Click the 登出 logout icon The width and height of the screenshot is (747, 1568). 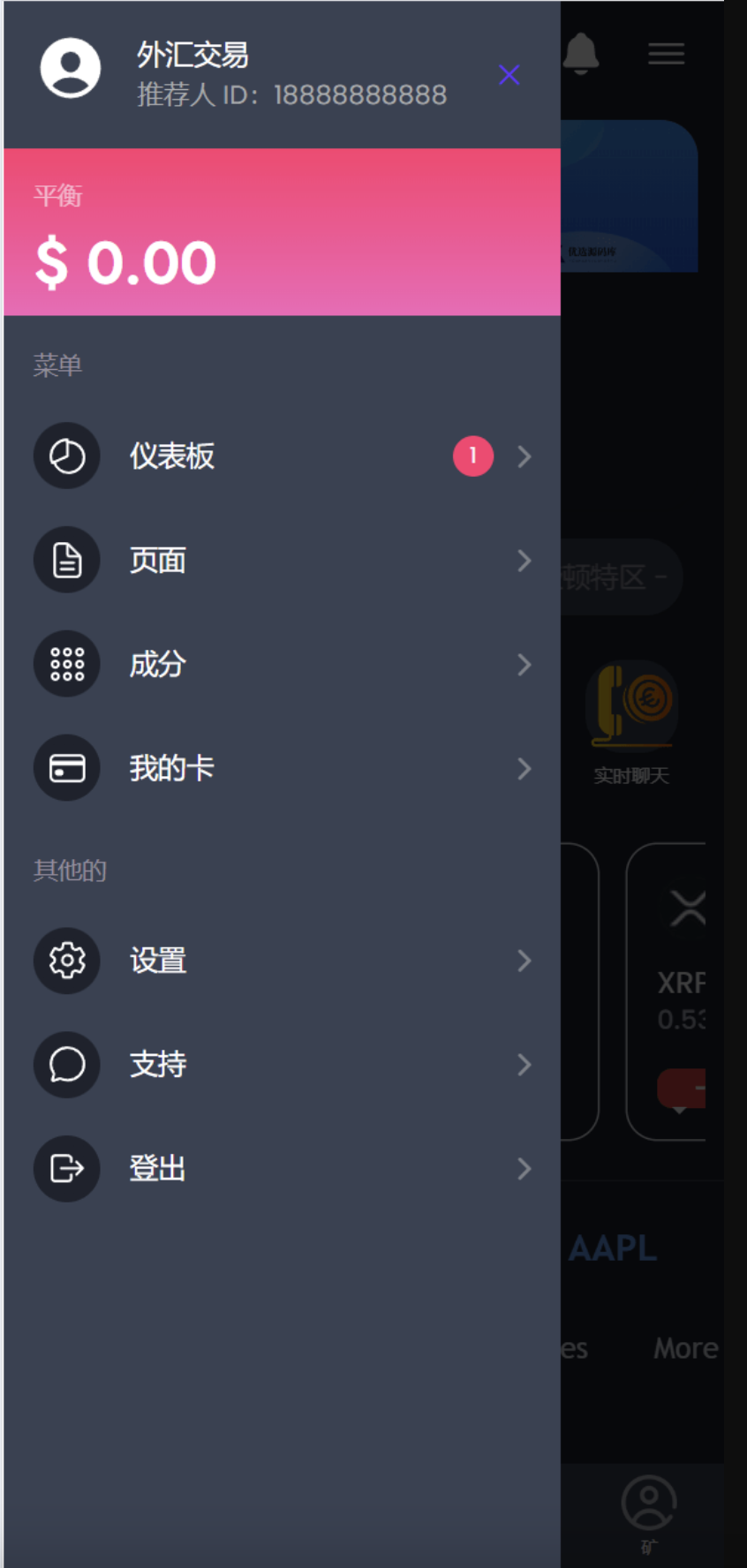pos(67,1168)
